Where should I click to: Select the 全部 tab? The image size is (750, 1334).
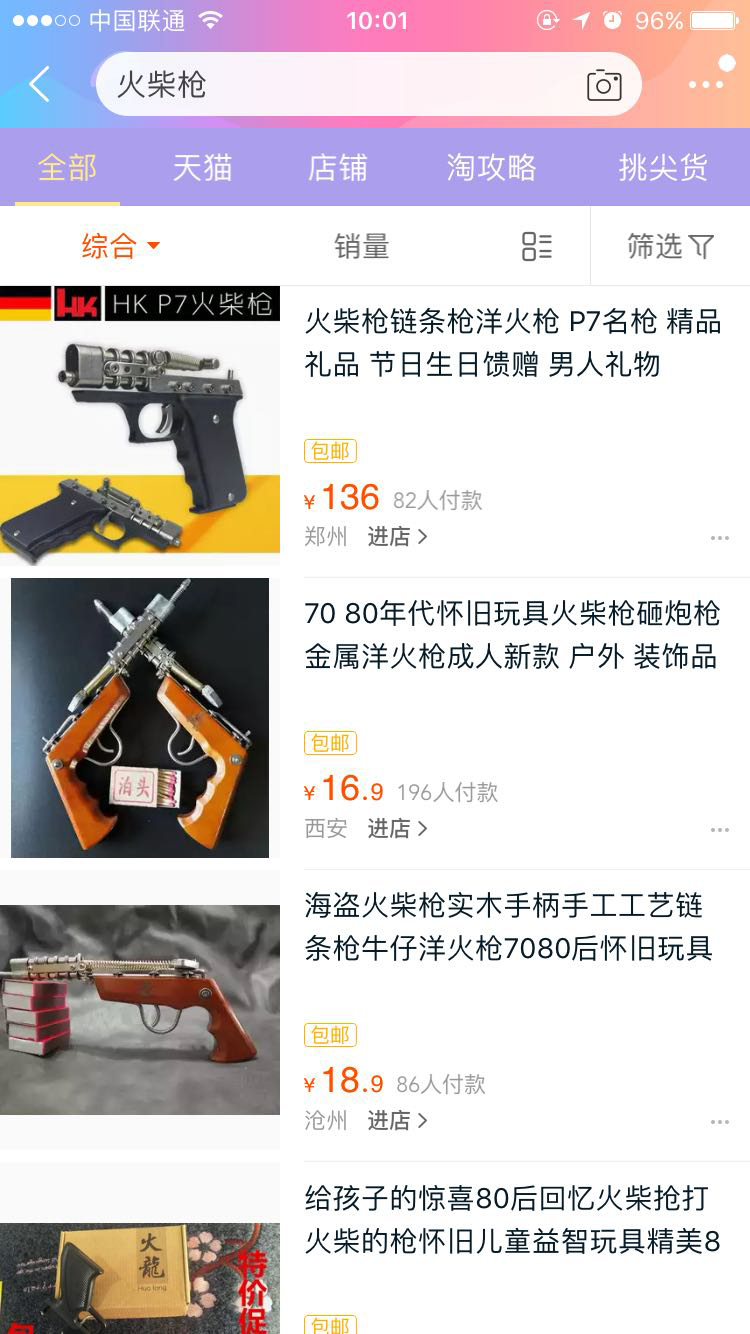click(x=68, y=168)
